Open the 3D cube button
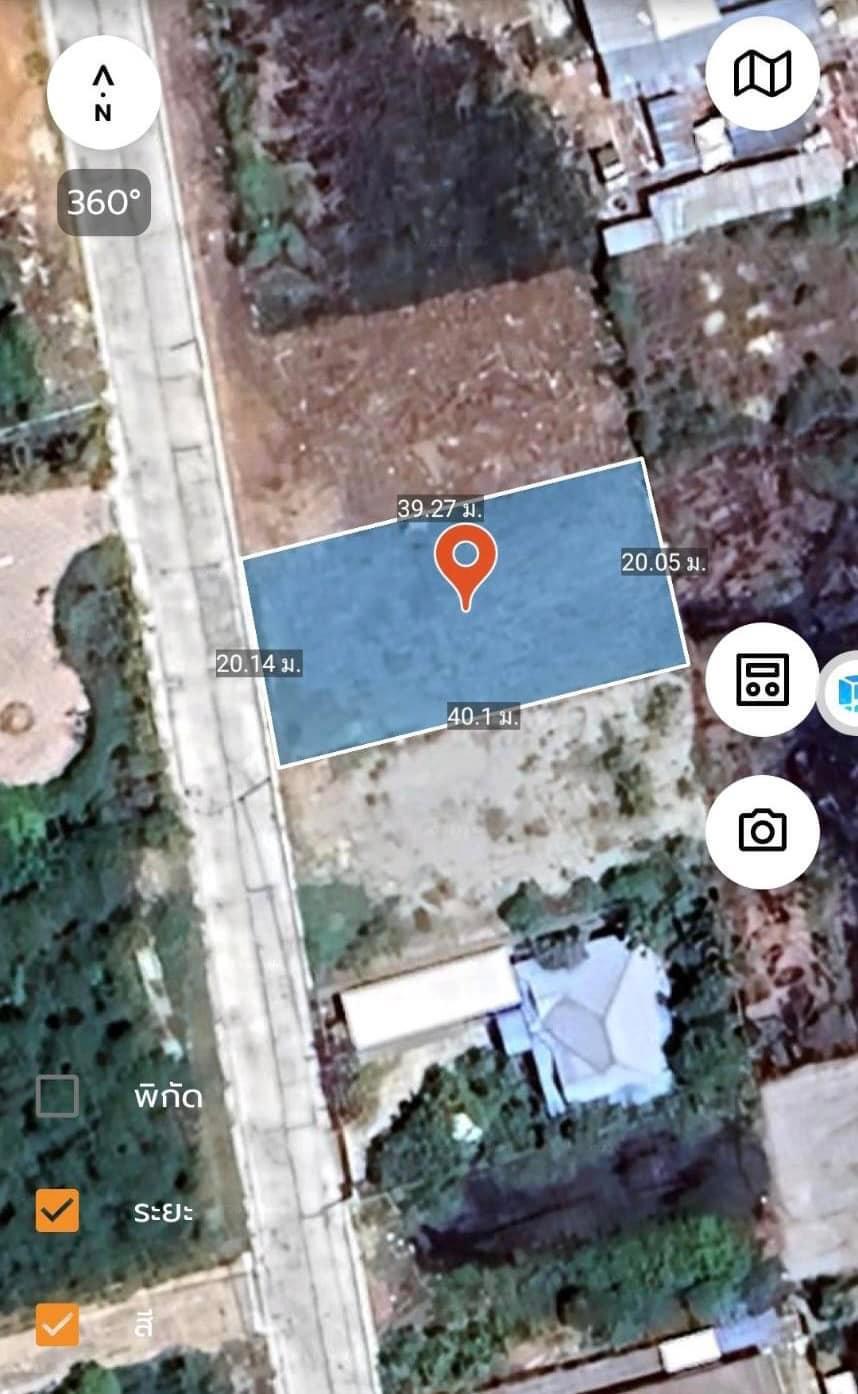 tap(840, 693)
